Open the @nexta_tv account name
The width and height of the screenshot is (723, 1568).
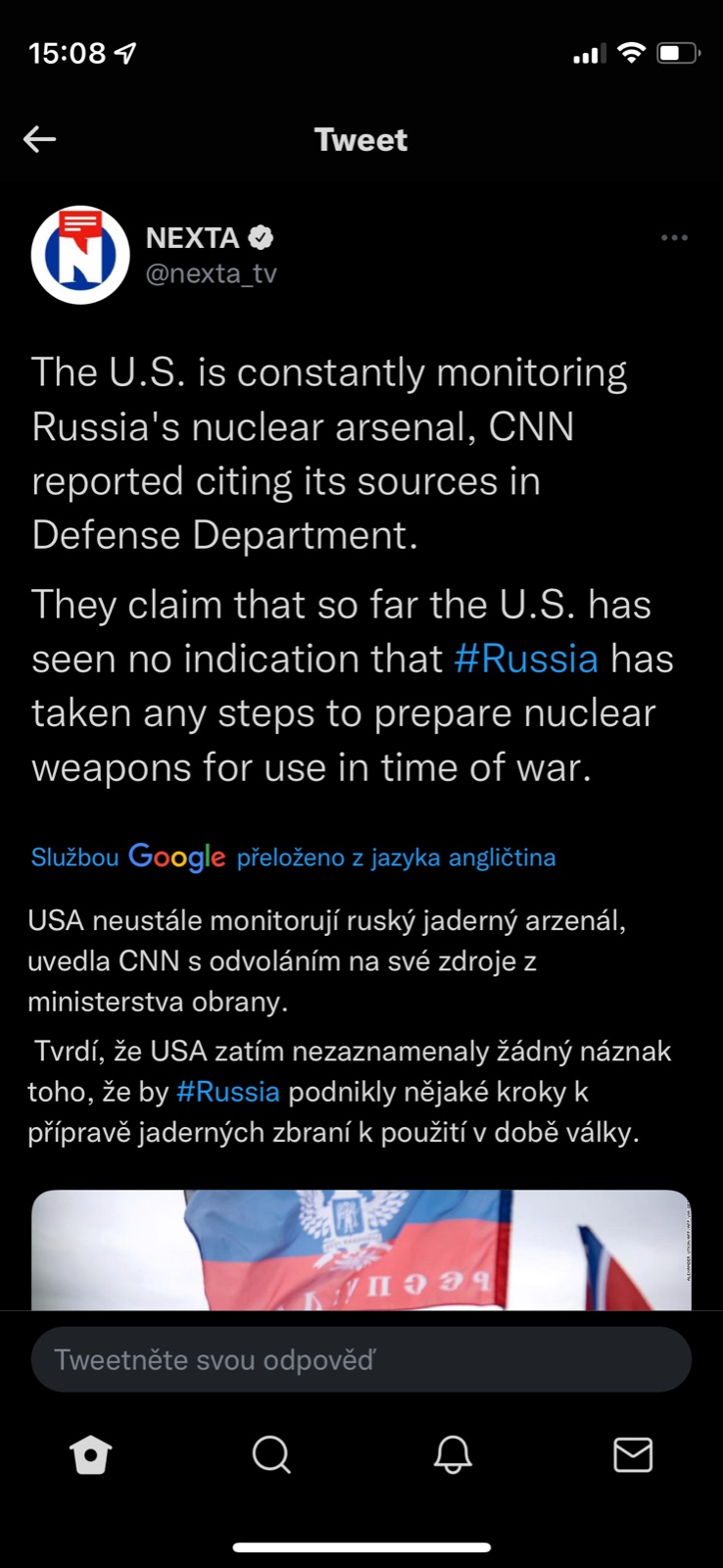click(212, 273)
